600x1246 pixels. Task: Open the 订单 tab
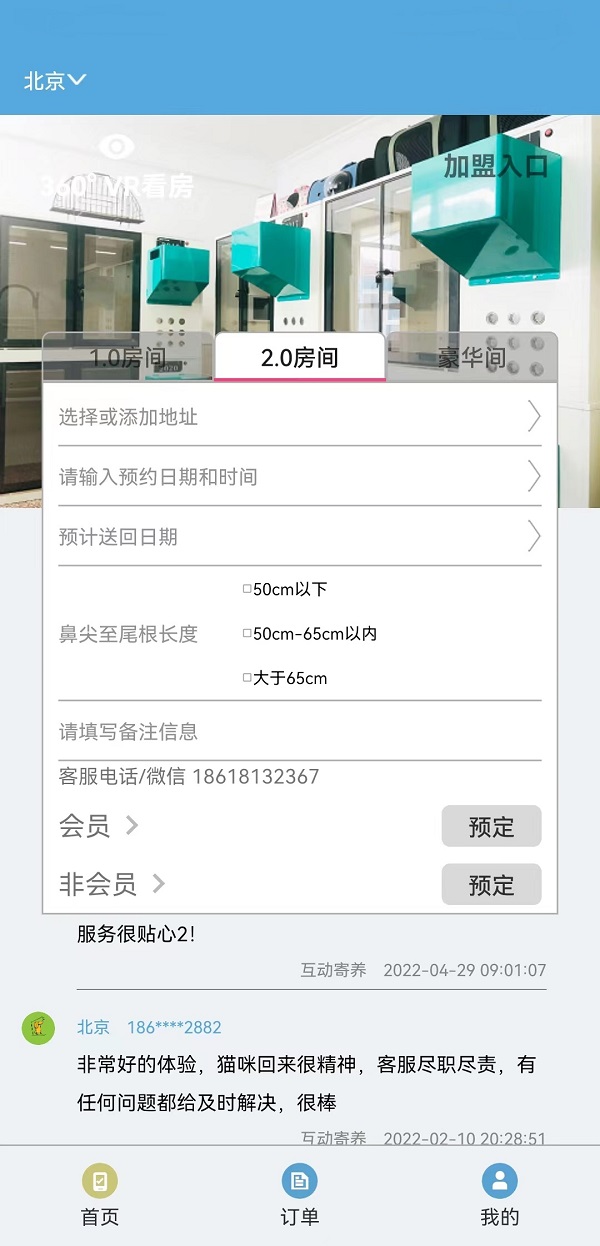click(x=299, y=1195)
